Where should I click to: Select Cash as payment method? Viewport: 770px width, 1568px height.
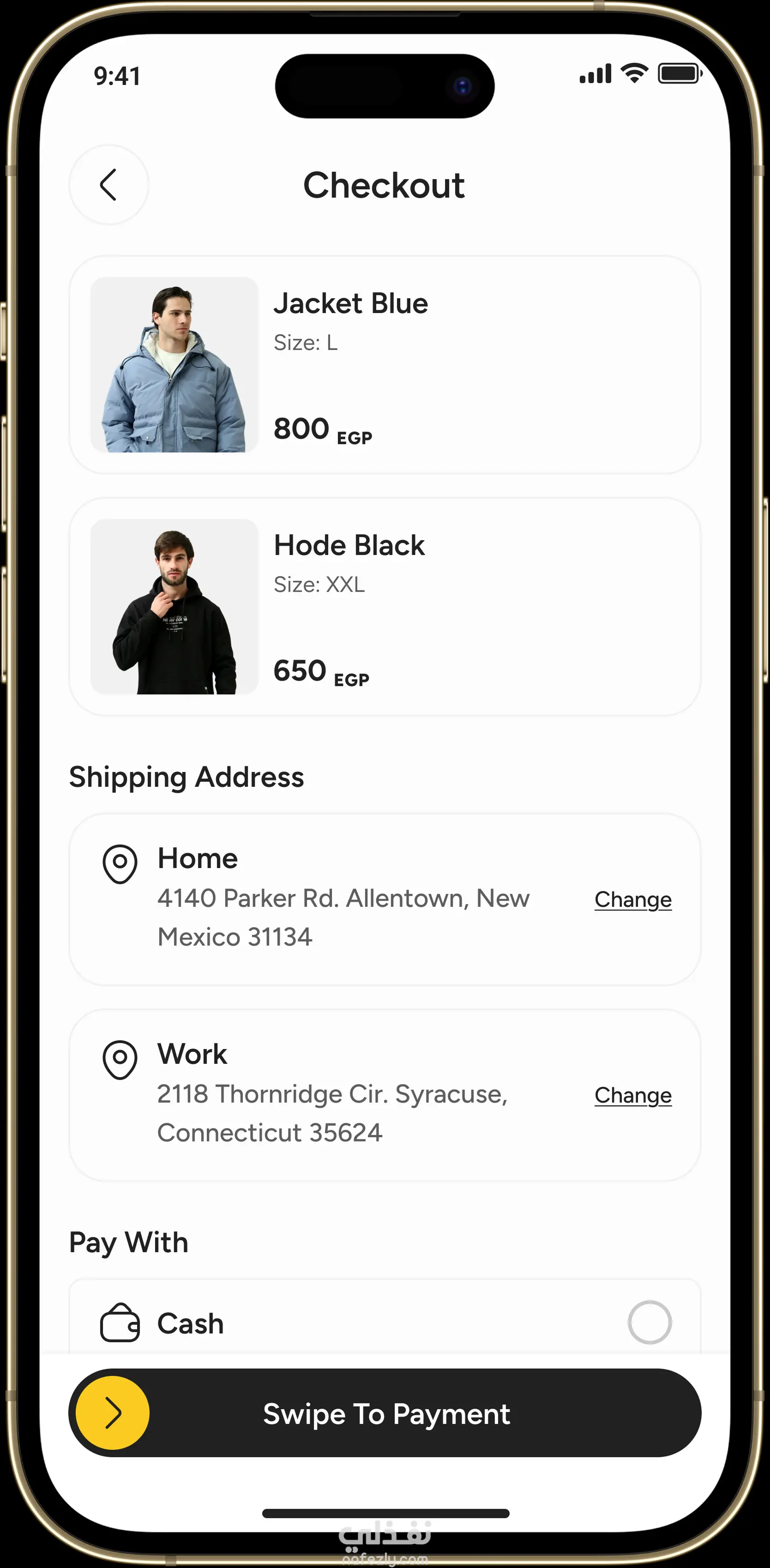click(649, 1322)
